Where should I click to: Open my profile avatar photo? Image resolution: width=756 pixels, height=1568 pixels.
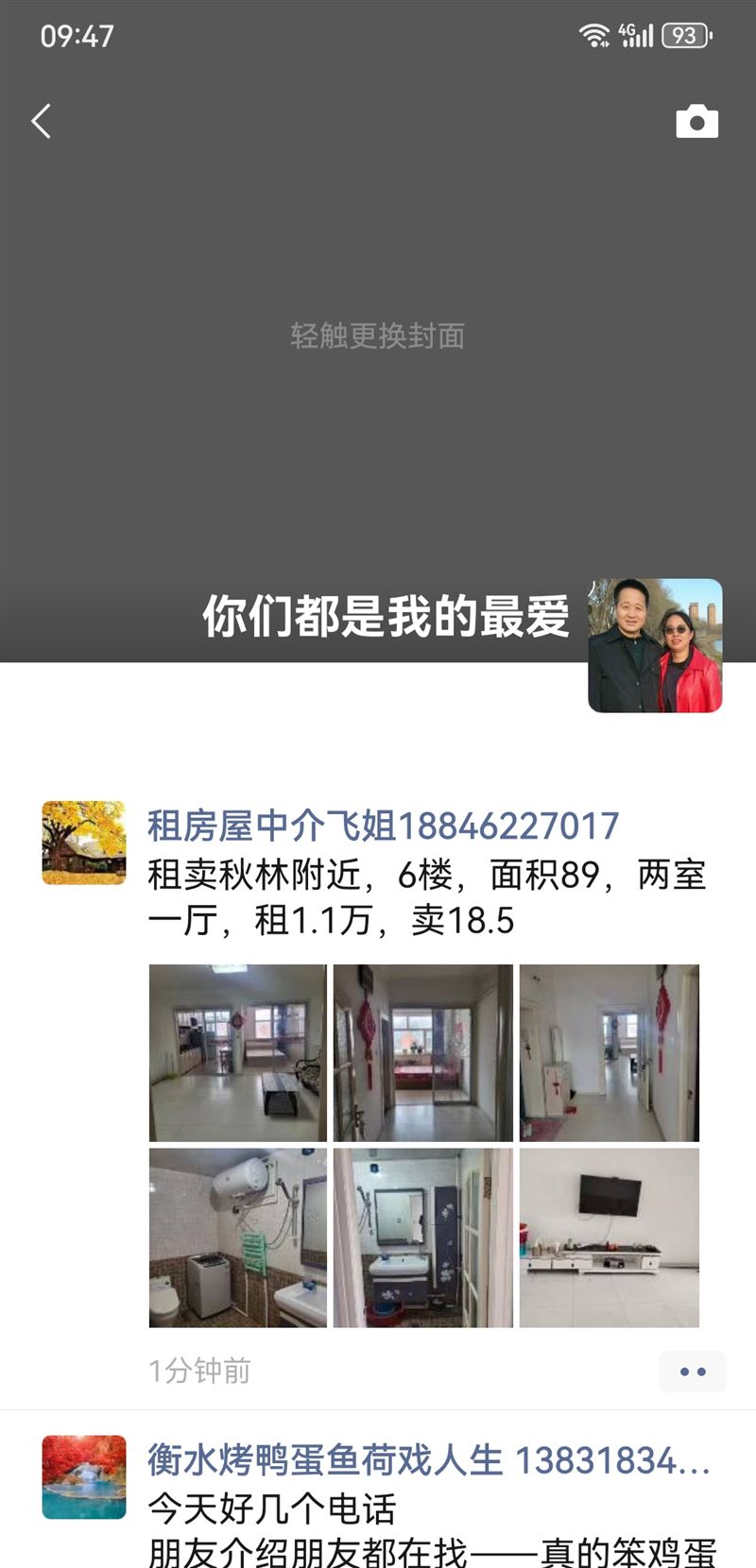pyautogui.click(x=655, y=645)
